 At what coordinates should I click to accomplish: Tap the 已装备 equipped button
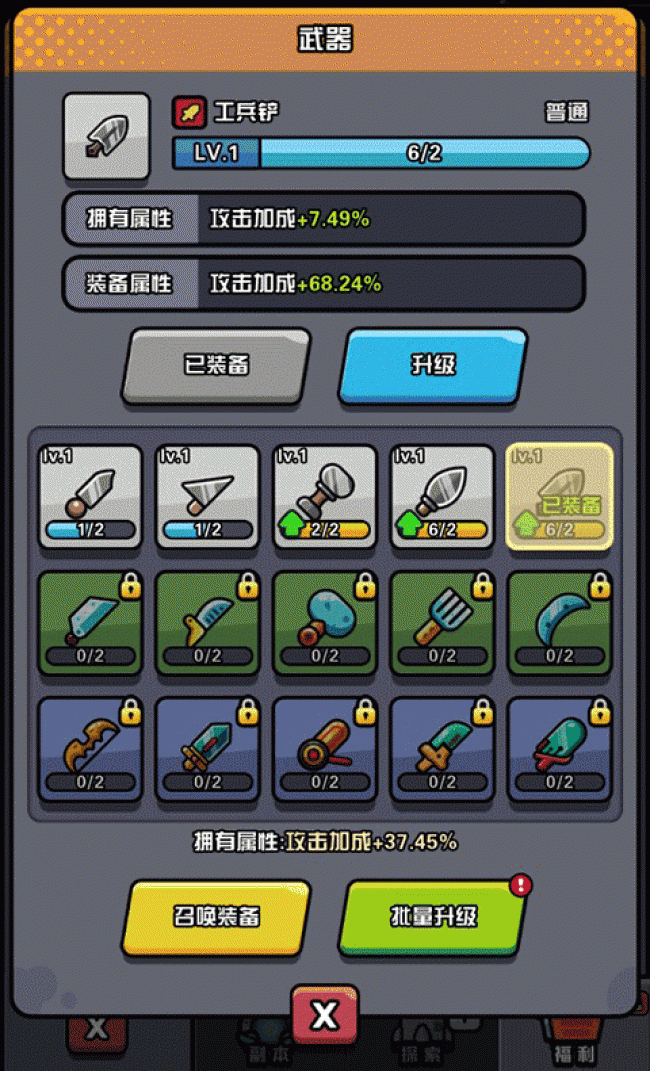pyautogui.click(x=216, y=365)
